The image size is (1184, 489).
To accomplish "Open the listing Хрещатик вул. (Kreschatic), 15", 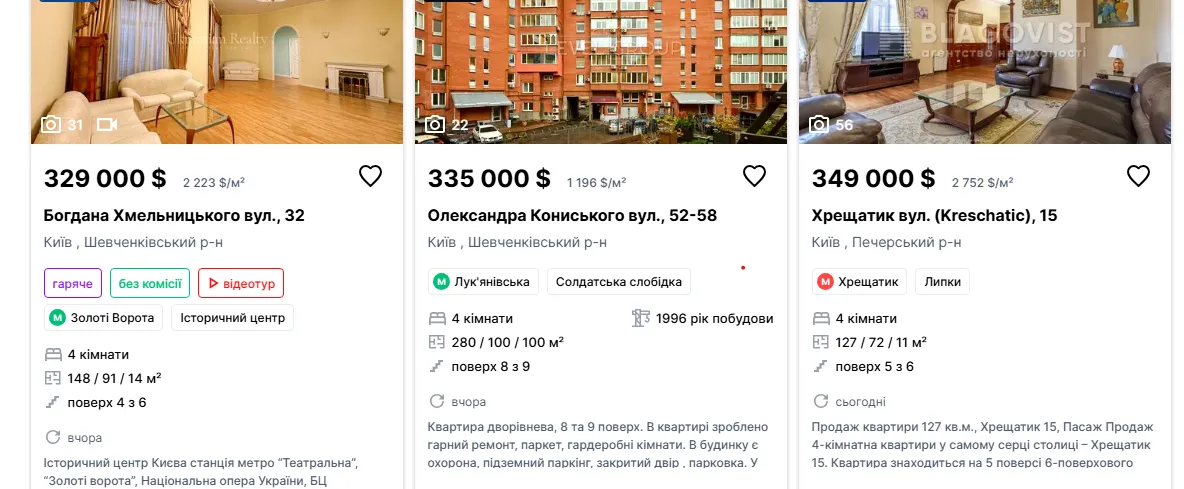I will [934, 215].
